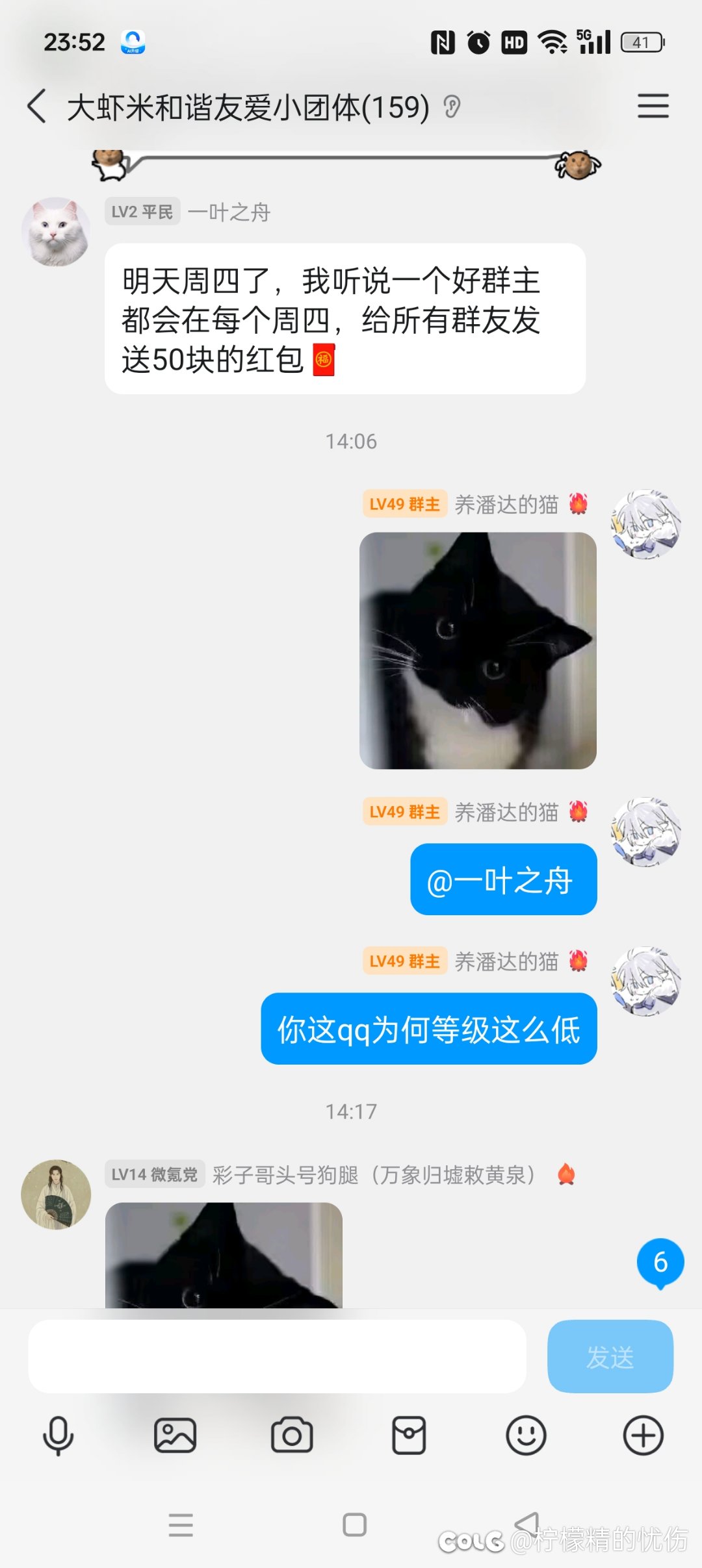Record a voice message with microphone
Screen dimensions: 702x1568
(58, 1435)
